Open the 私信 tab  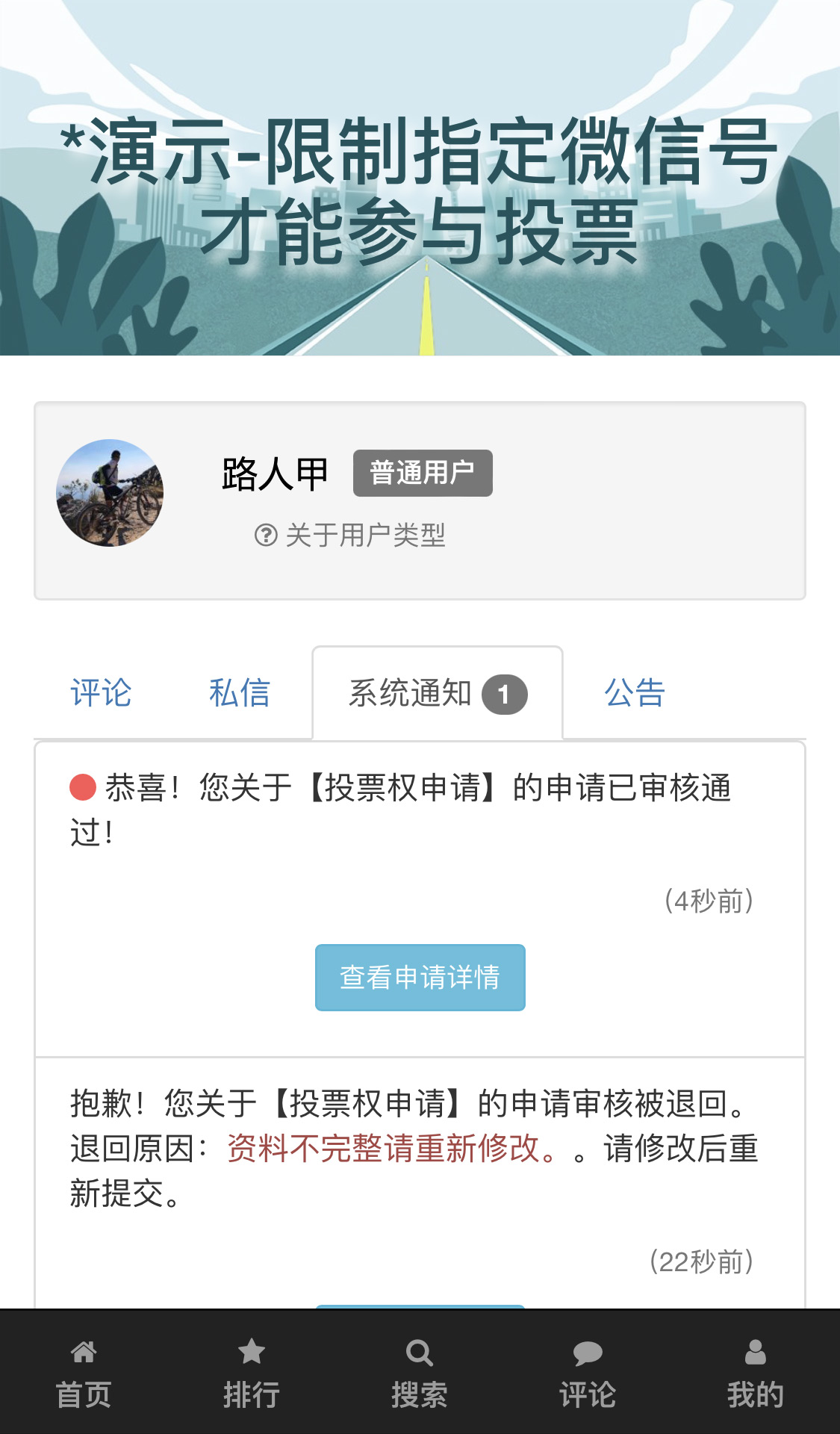pos(239,693)
